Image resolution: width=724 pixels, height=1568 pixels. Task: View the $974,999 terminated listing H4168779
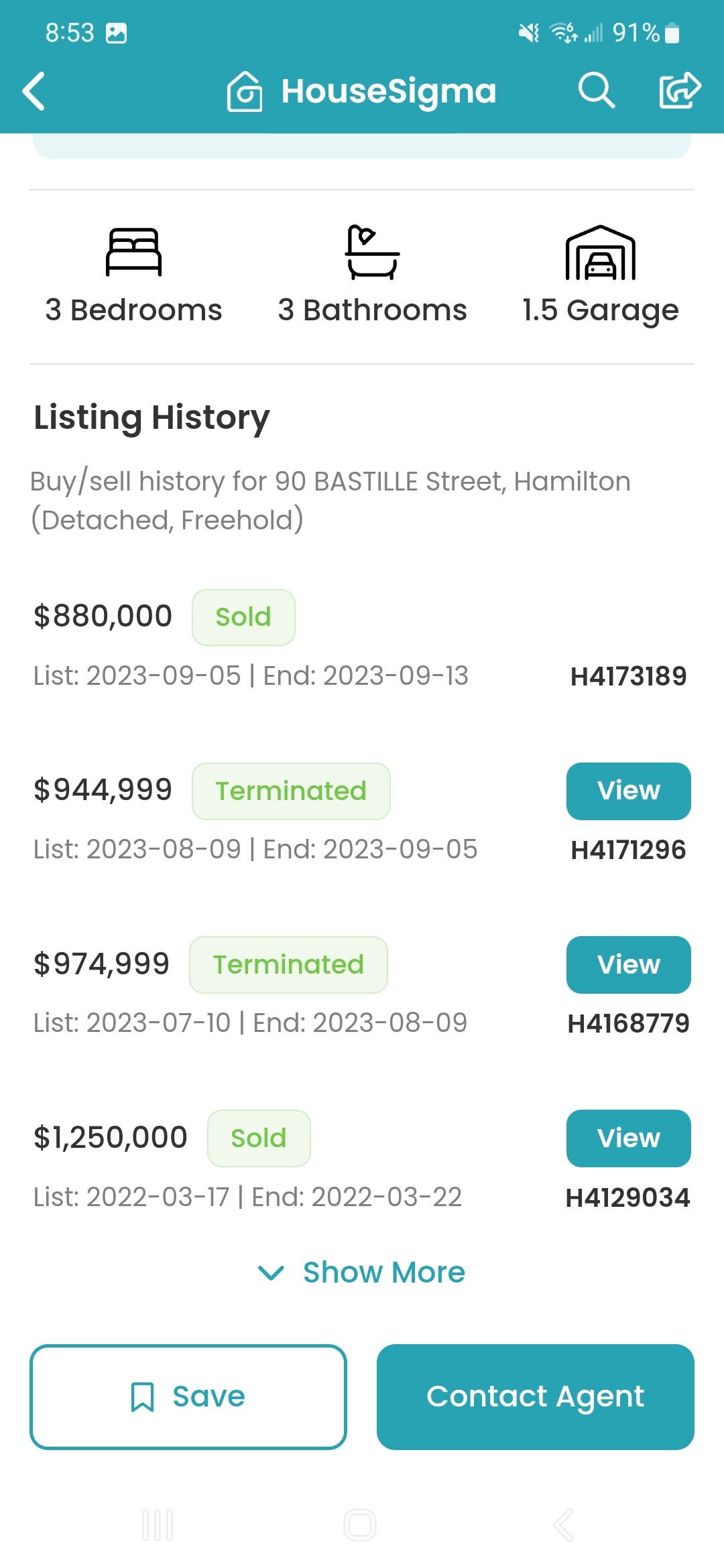tap(628, 965)
